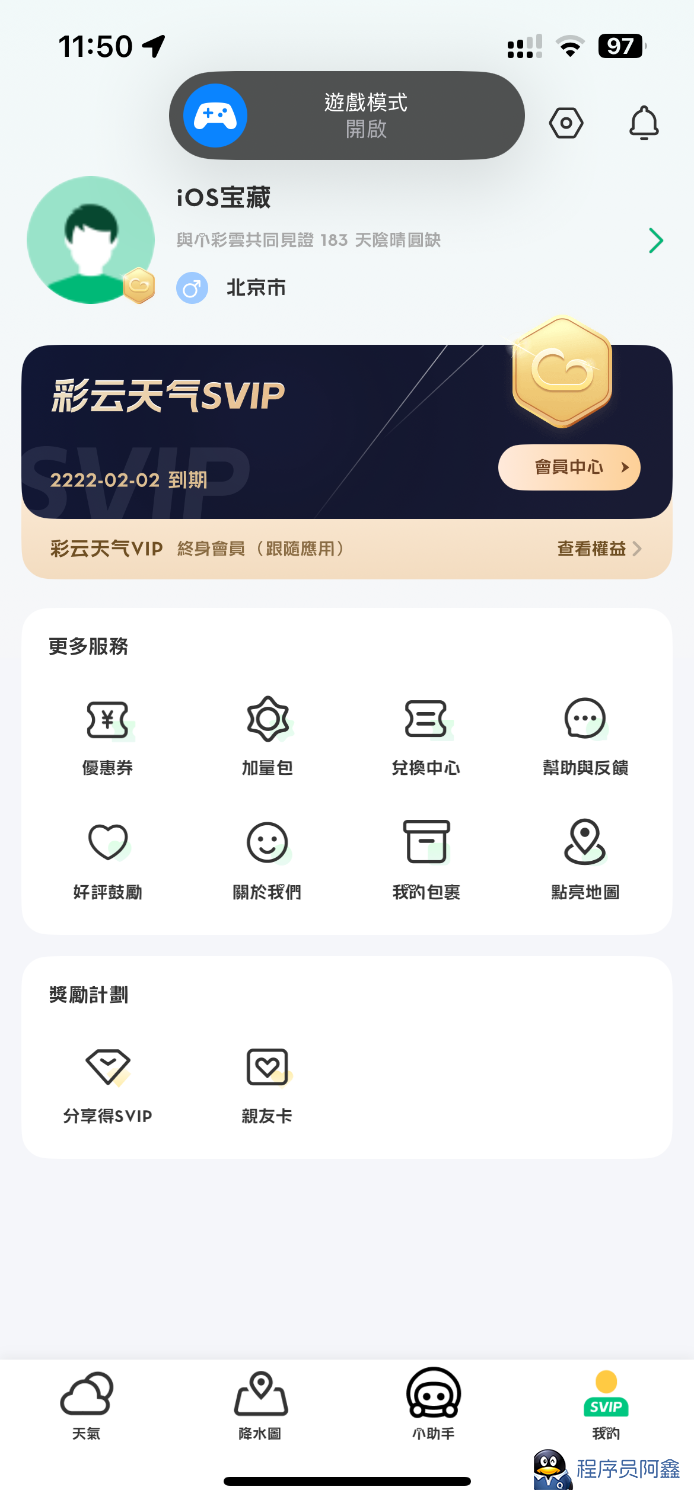Open 親友卡
Viewport: 694px width, 1500px height.
pyautogui.click(x=267, y=1086)
